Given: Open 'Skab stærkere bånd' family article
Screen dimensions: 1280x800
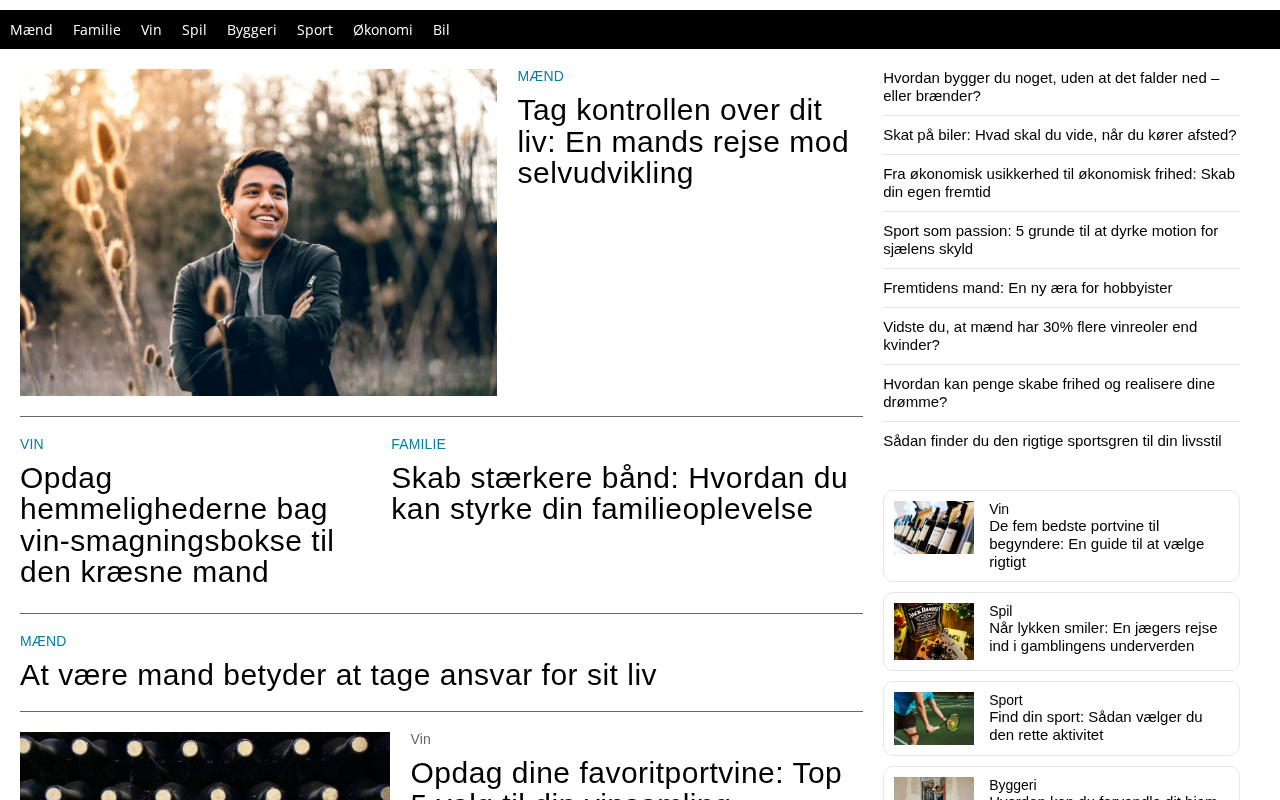Looking at the screenshot, I should click(x=619, y=493).
